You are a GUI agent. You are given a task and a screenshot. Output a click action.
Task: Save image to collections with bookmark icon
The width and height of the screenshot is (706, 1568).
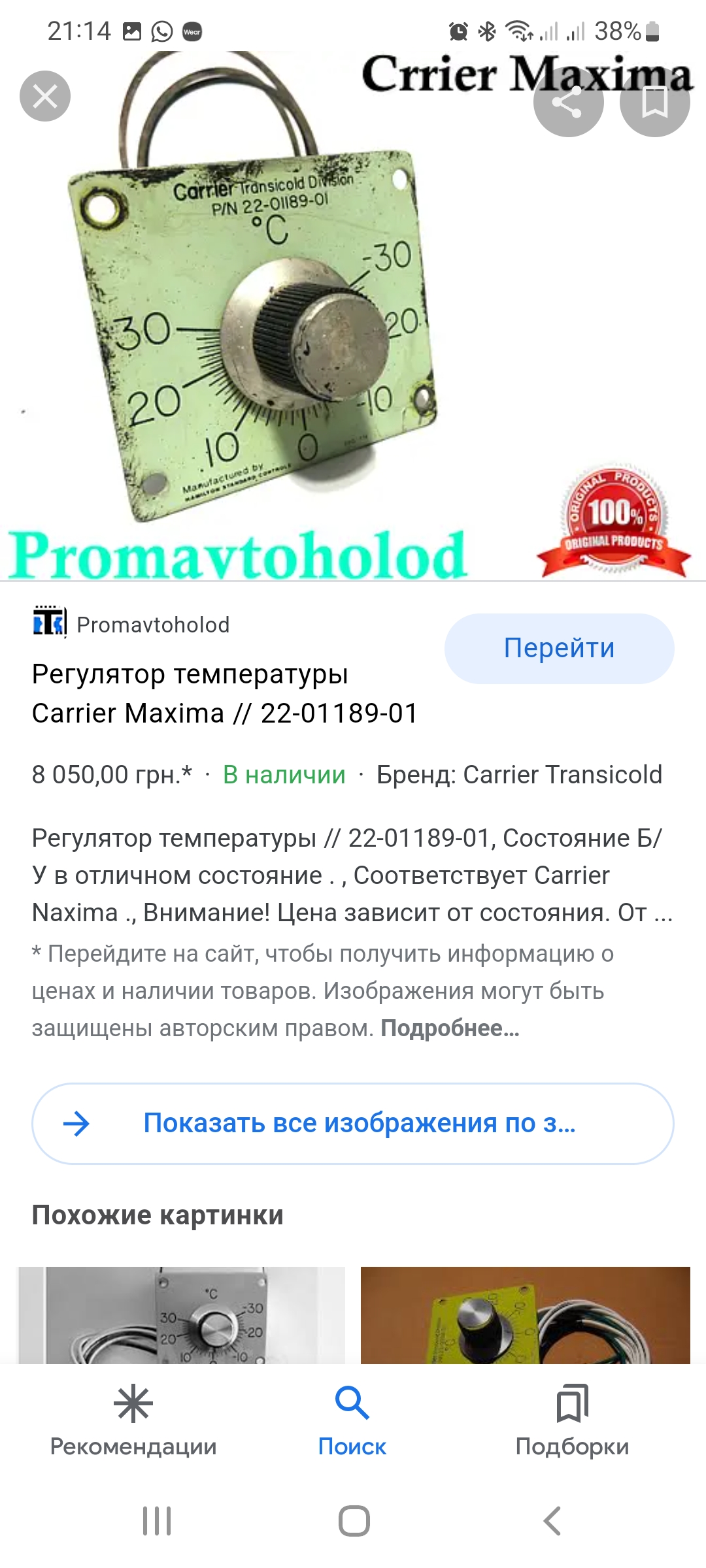tap(654, 102)
